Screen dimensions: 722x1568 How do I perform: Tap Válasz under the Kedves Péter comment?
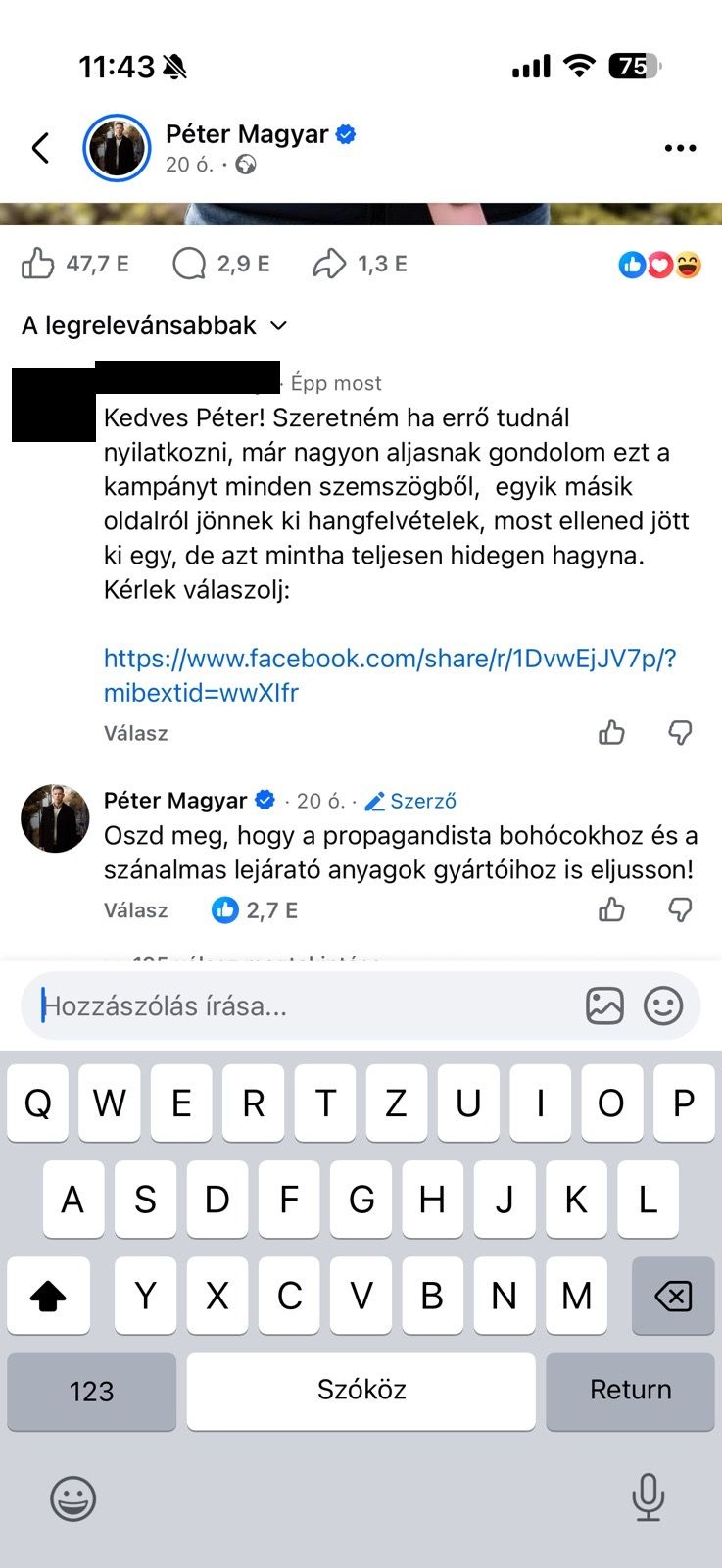click(x=135, y=733)
